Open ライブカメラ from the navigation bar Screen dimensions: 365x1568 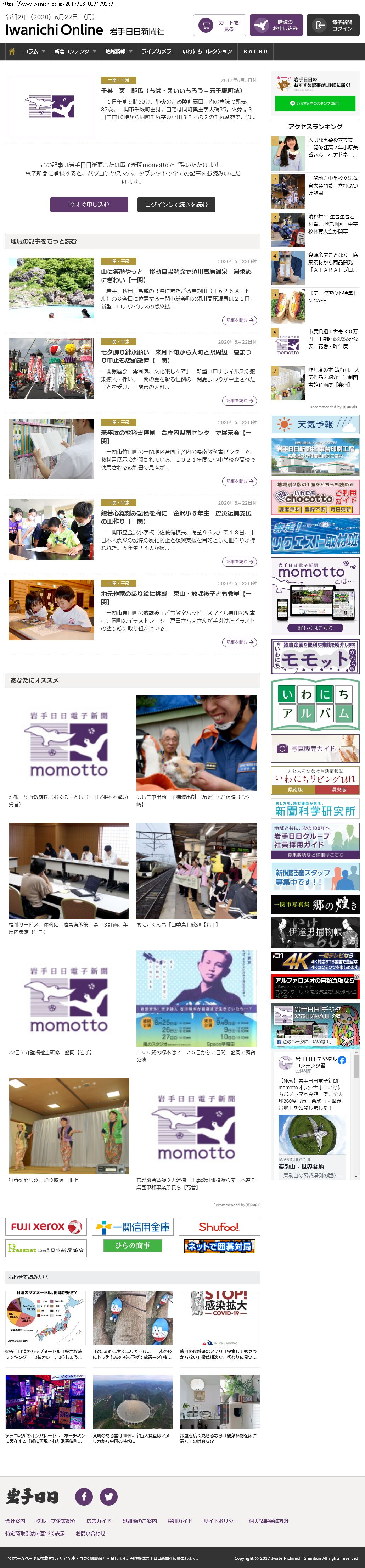point(156,51)
